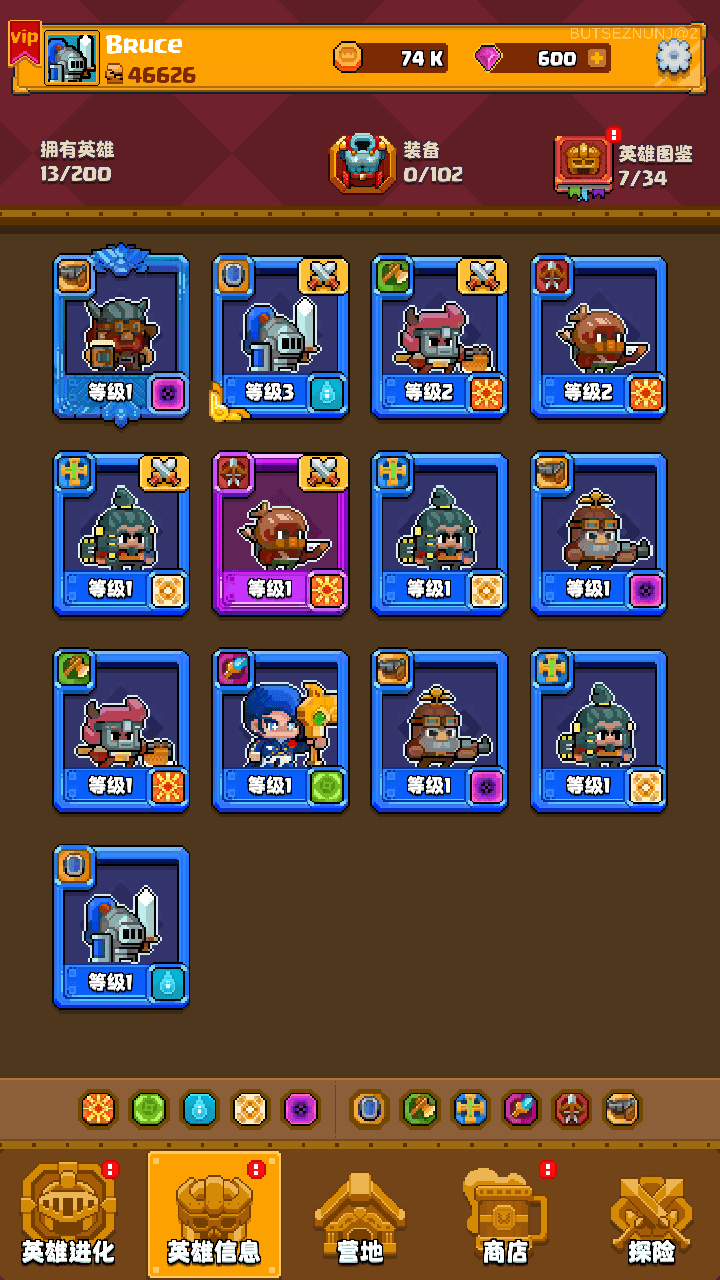Filter heroes by water drop element
The height and width of the screenshot is (1280, 720).
click(199, 1109)
